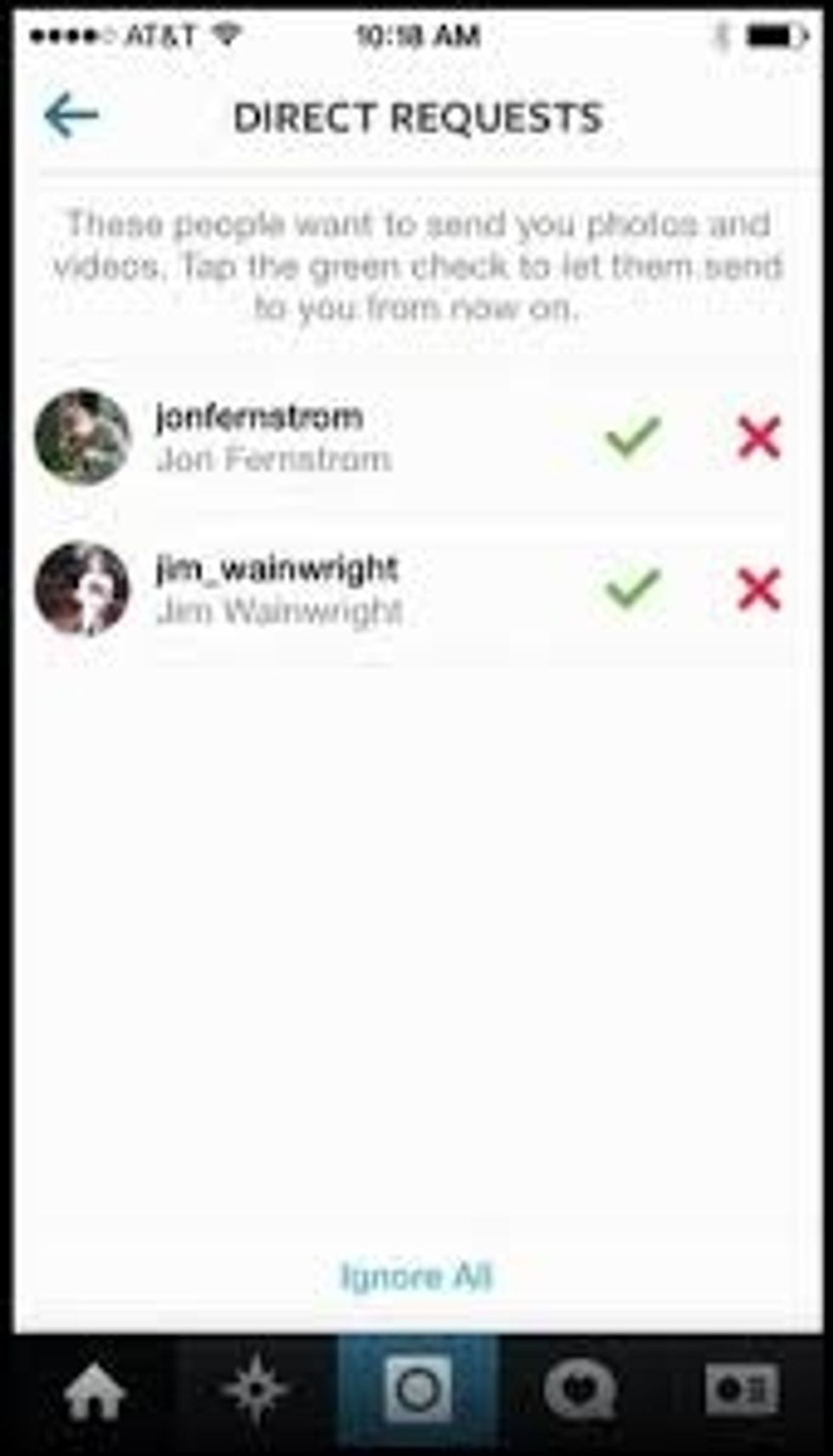Viewport: 833px width, 1456px height.
Task: Approve jim_wainwright's request with green check
Action: click(x=632, y=589)
